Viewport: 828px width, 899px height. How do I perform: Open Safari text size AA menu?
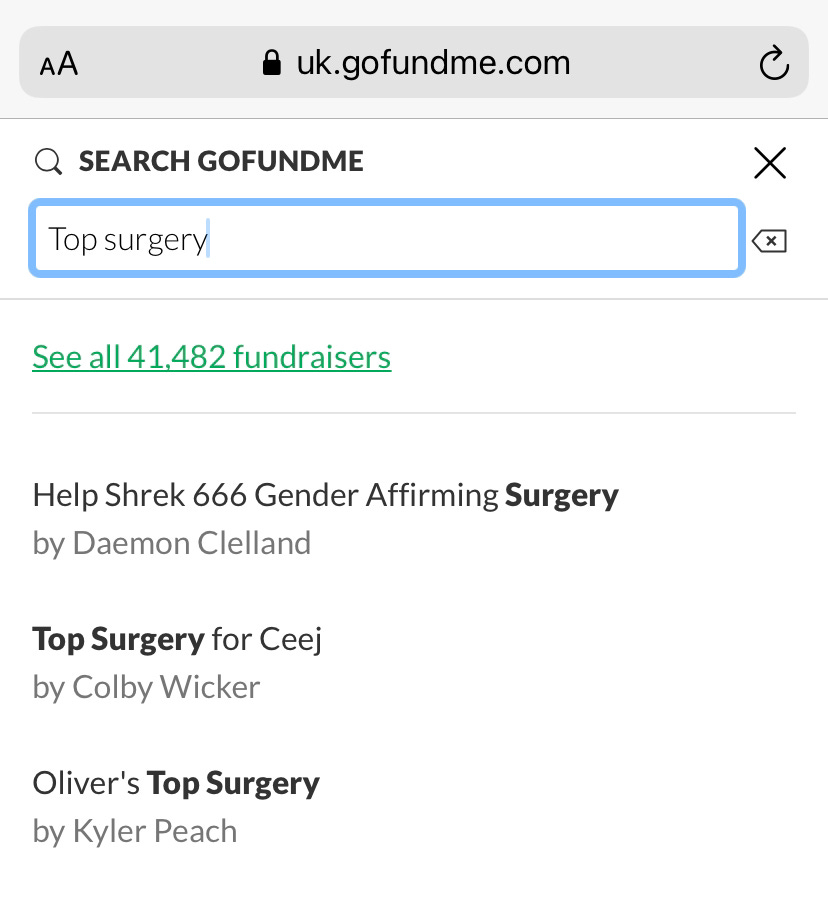(x=59, y=65)
